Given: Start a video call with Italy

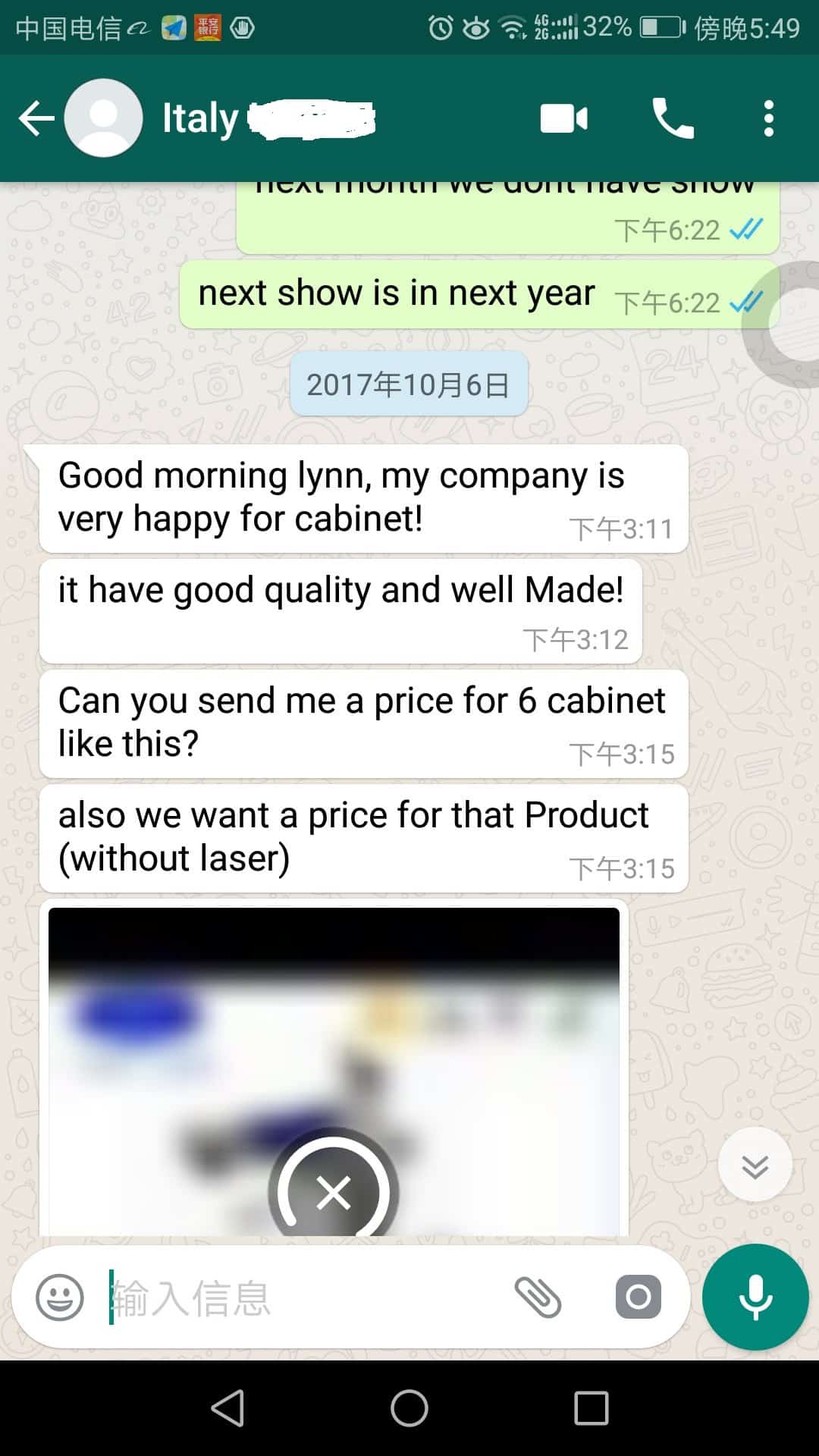Looking at the screenshot, I should click(x=563, y=119).
